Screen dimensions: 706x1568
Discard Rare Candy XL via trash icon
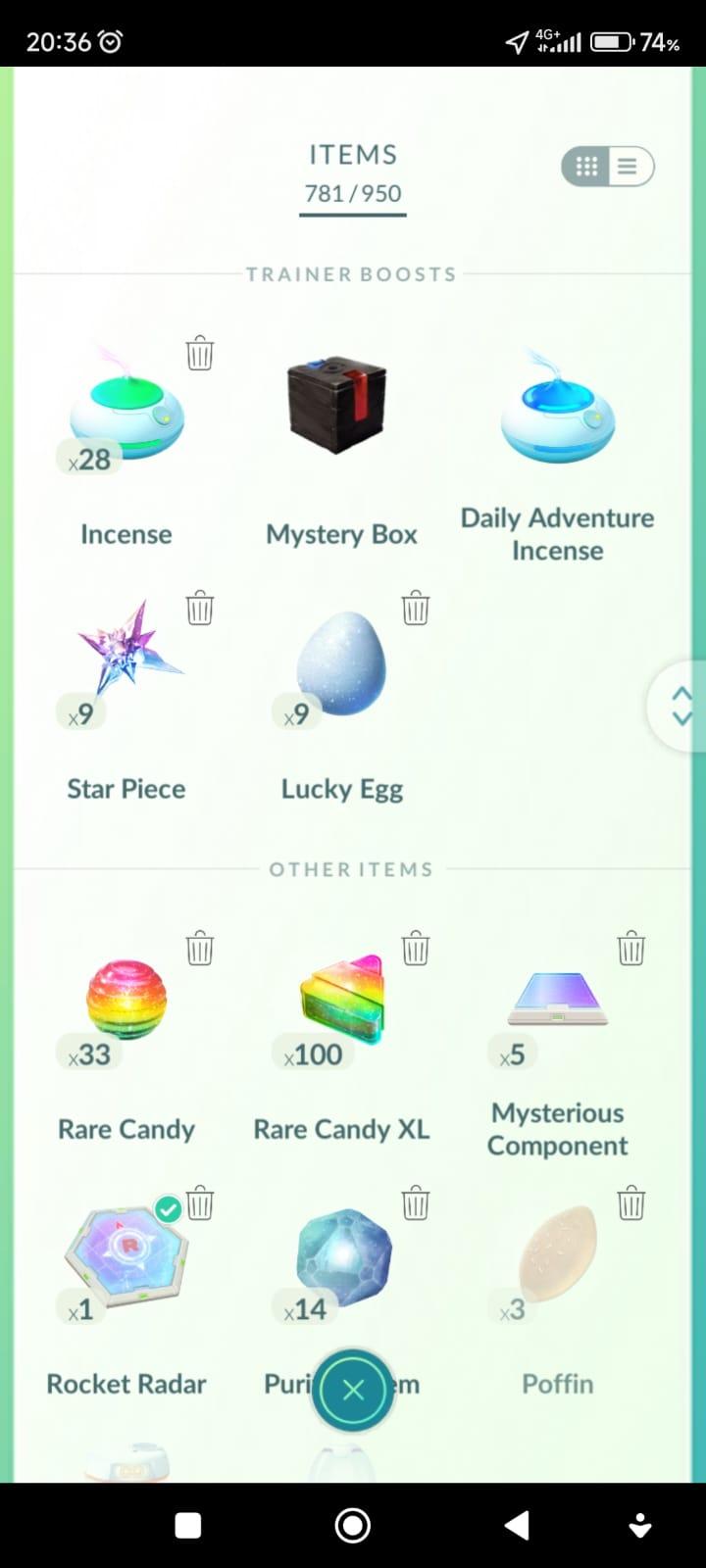point(416,948)
